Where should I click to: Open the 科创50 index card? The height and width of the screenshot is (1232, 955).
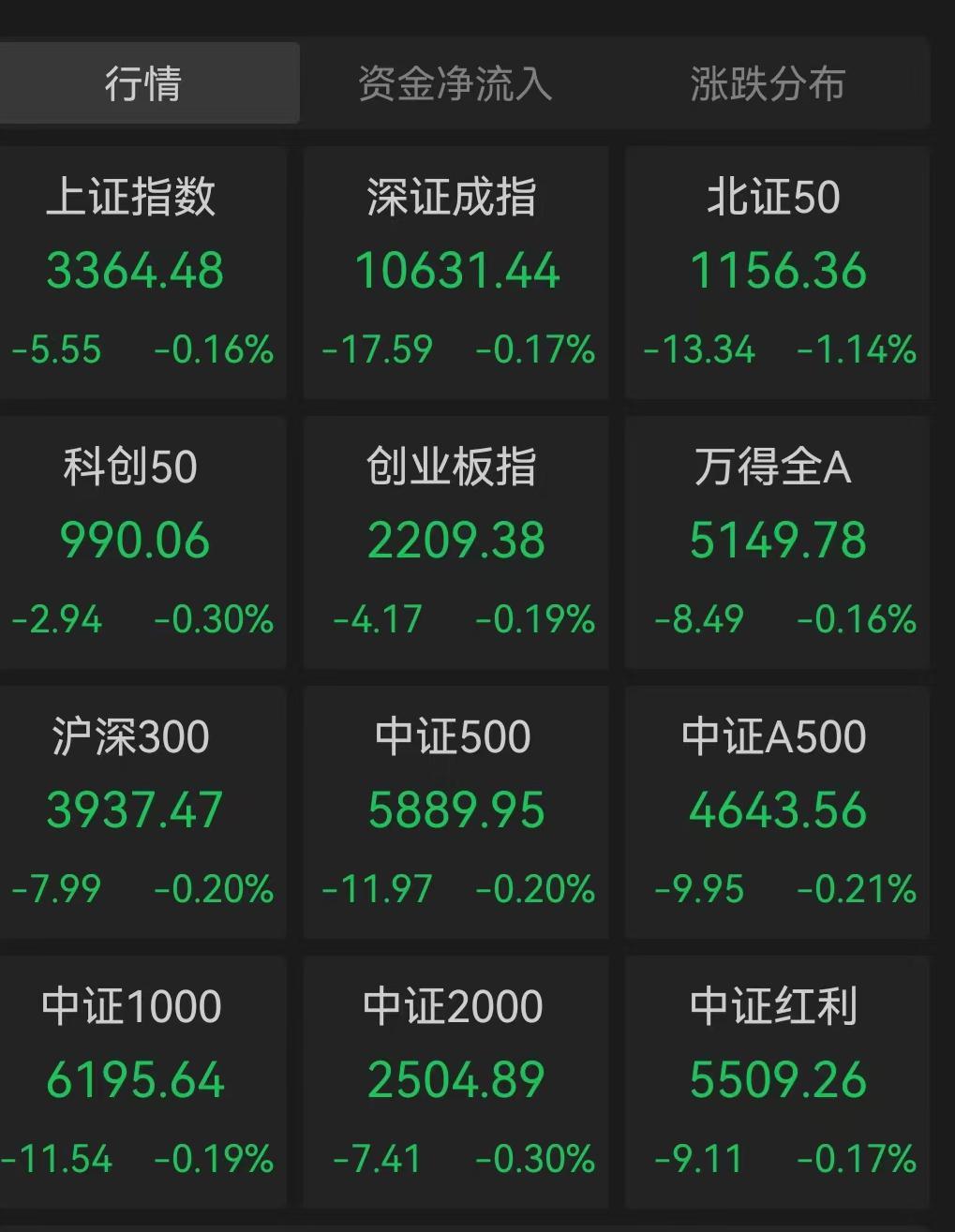click(135, 542)
